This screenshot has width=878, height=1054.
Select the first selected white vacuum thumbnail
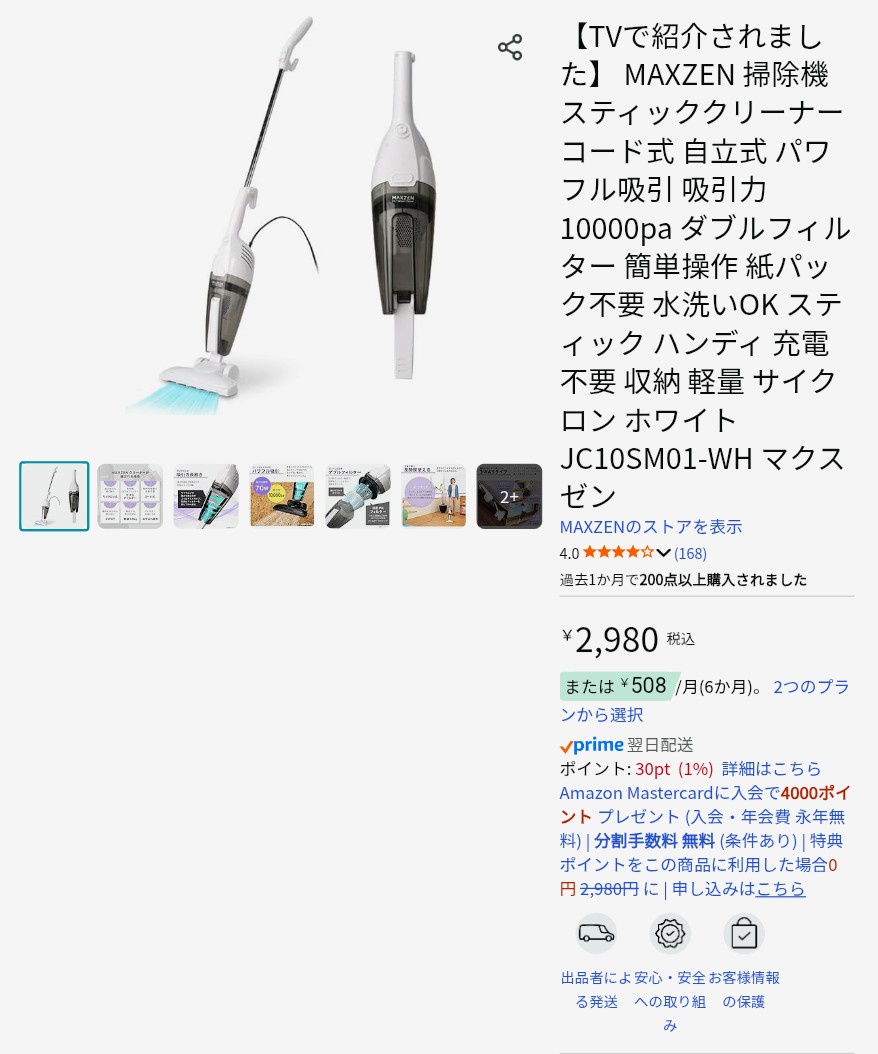coord(54,496)
